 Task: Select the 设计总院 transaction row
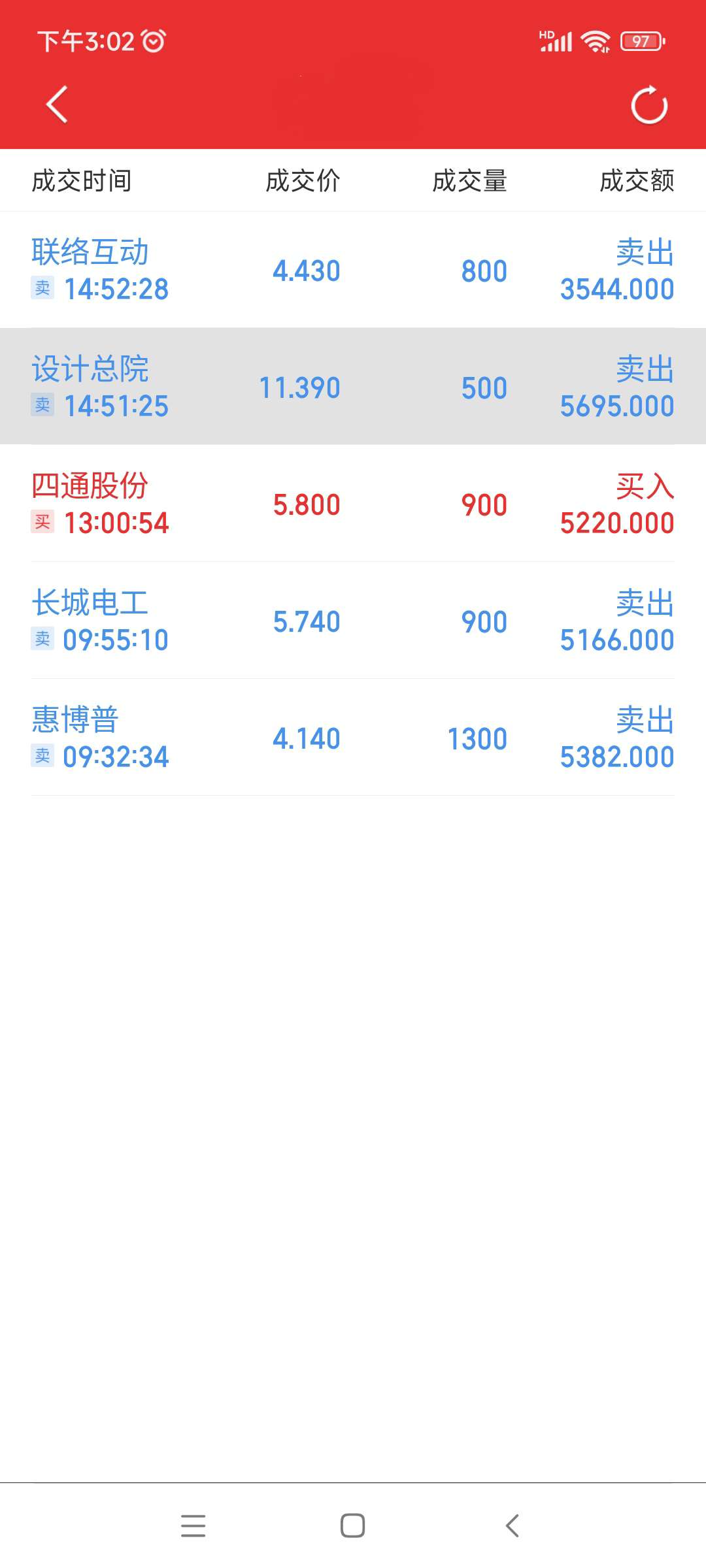[353, 386]
